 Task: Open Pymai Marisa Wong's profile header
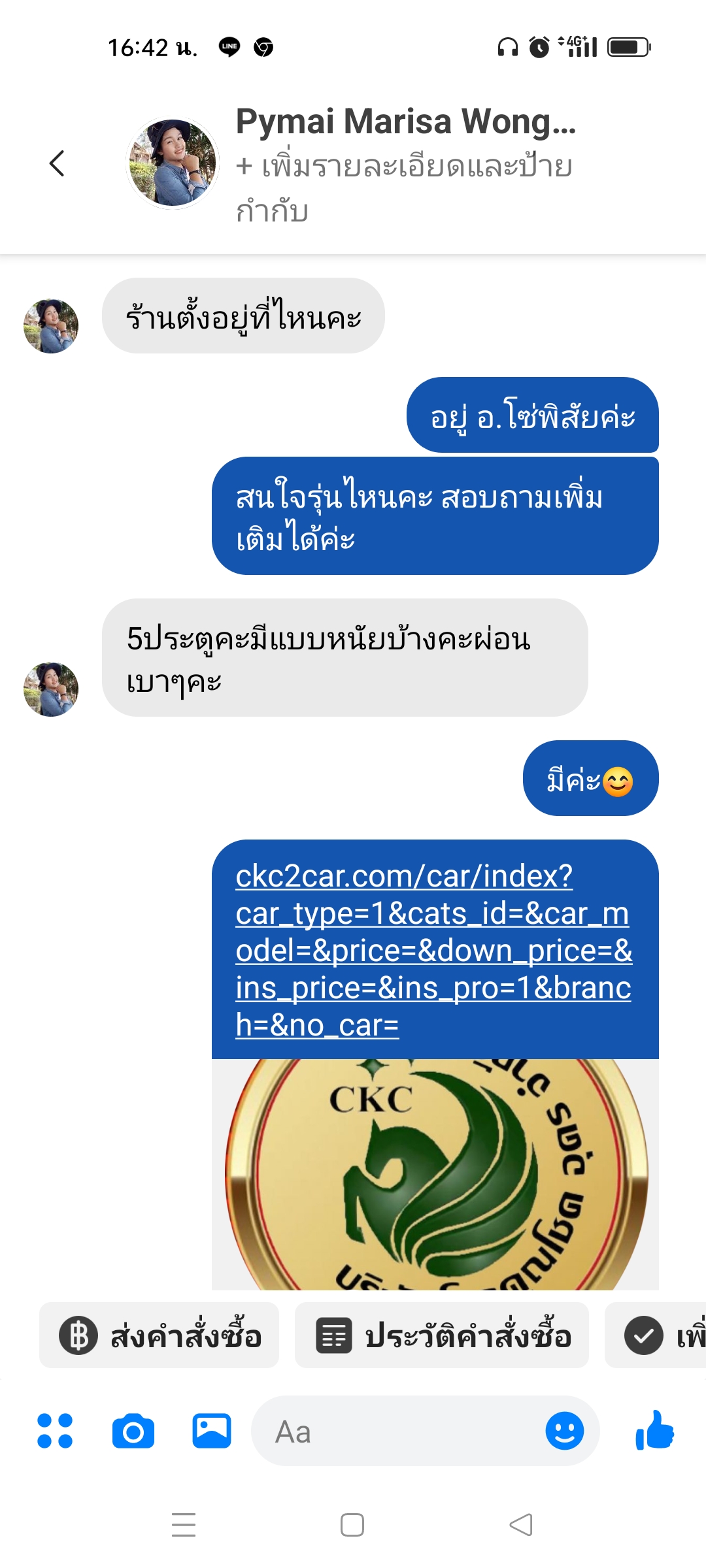[x=405, y=122]
